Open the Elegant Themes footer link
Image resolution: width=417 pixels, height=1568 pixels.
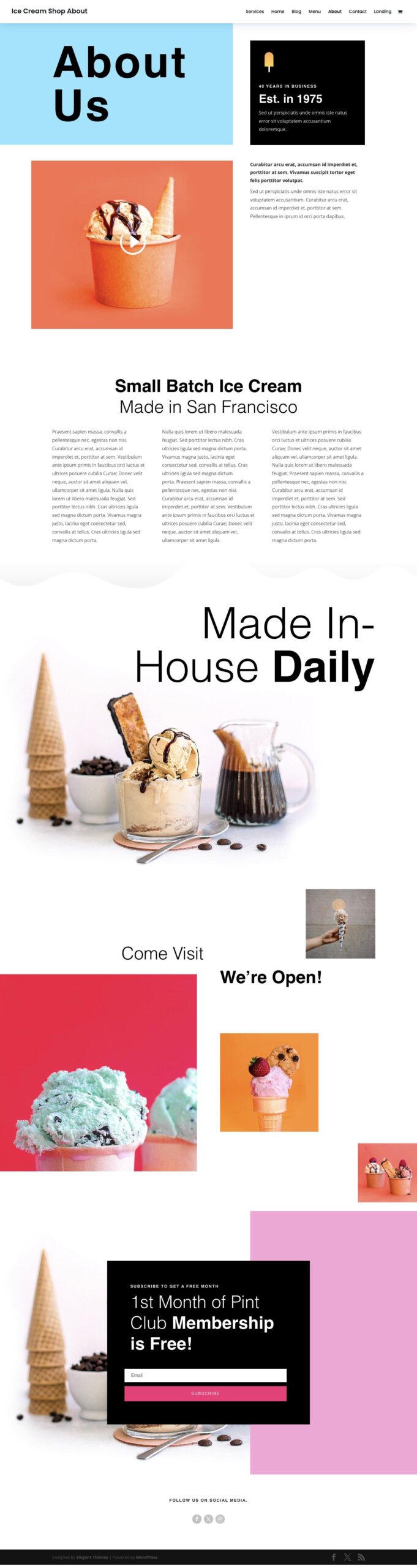click(x=92, y=1556)
